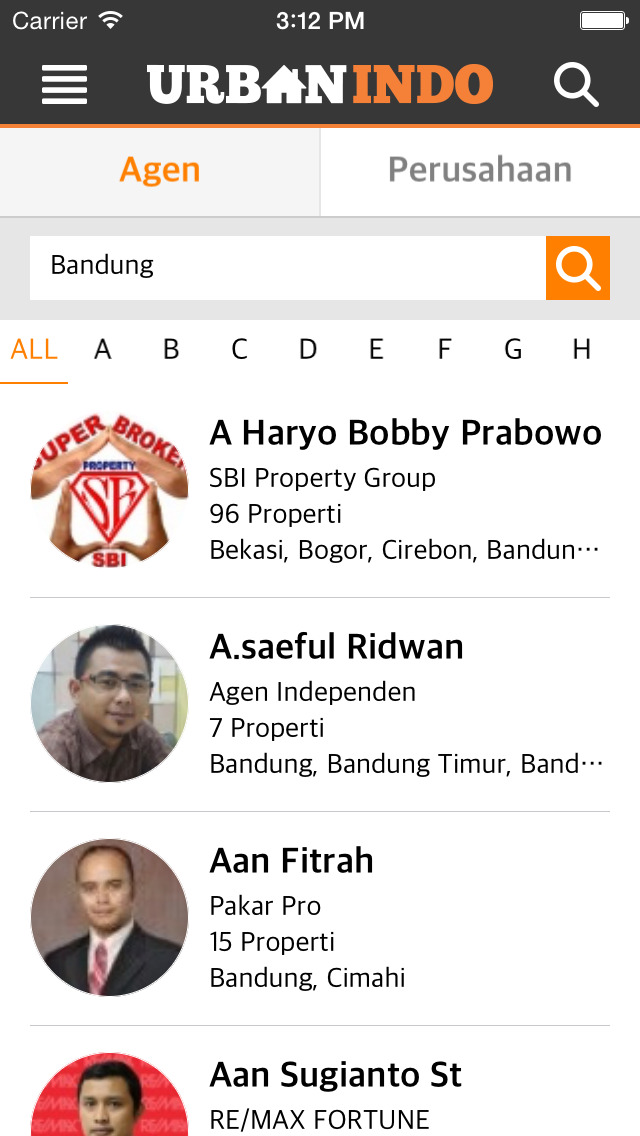Select the Agen tab

[159, 171]
